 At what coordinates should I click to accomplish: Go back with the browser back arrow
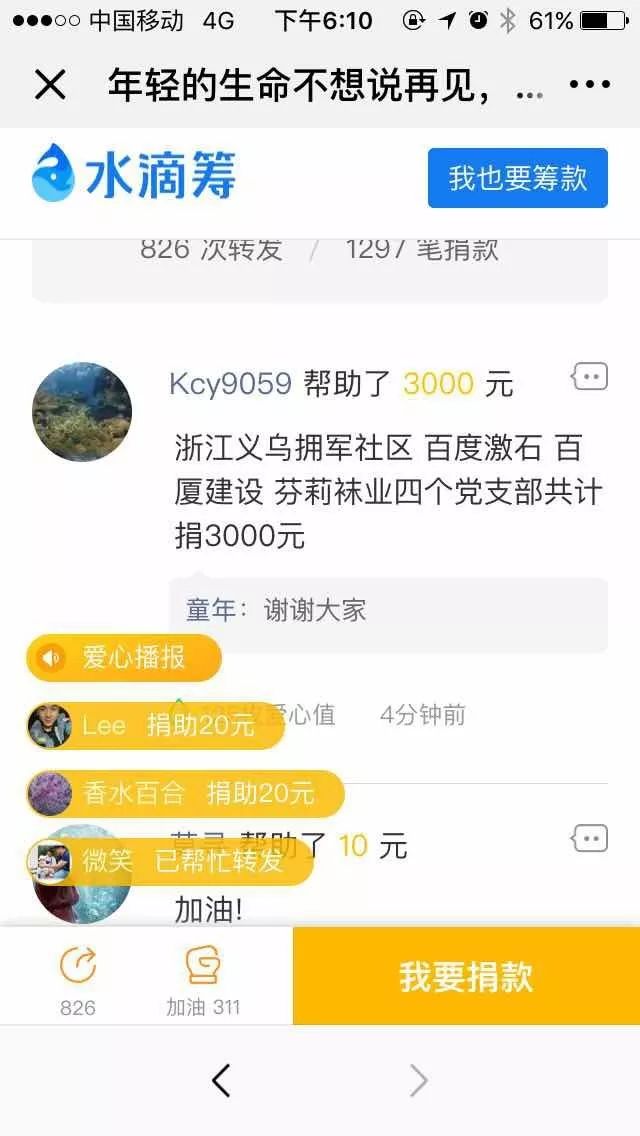pyautogui.click(x=222, y=1080)
